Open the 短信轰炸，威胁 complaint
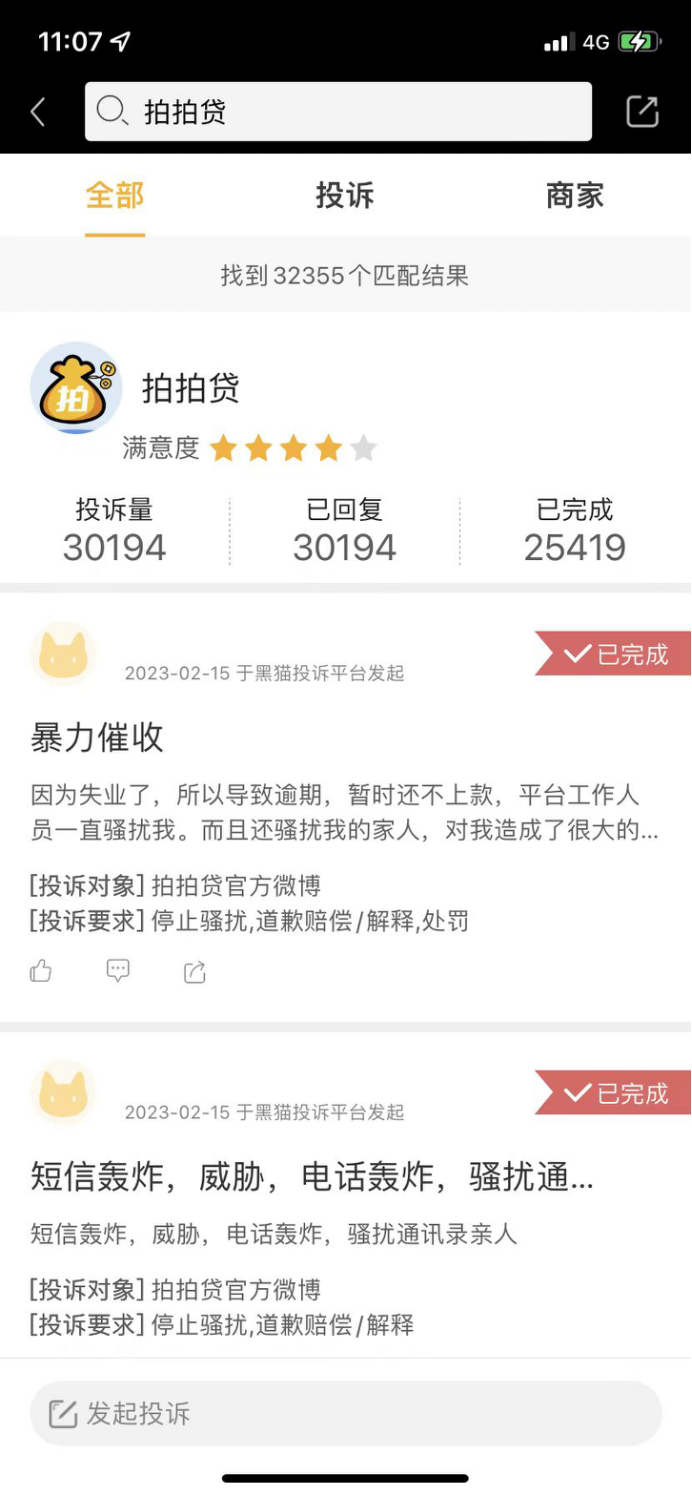The image size is (692, 1497). click(312, 1177)
